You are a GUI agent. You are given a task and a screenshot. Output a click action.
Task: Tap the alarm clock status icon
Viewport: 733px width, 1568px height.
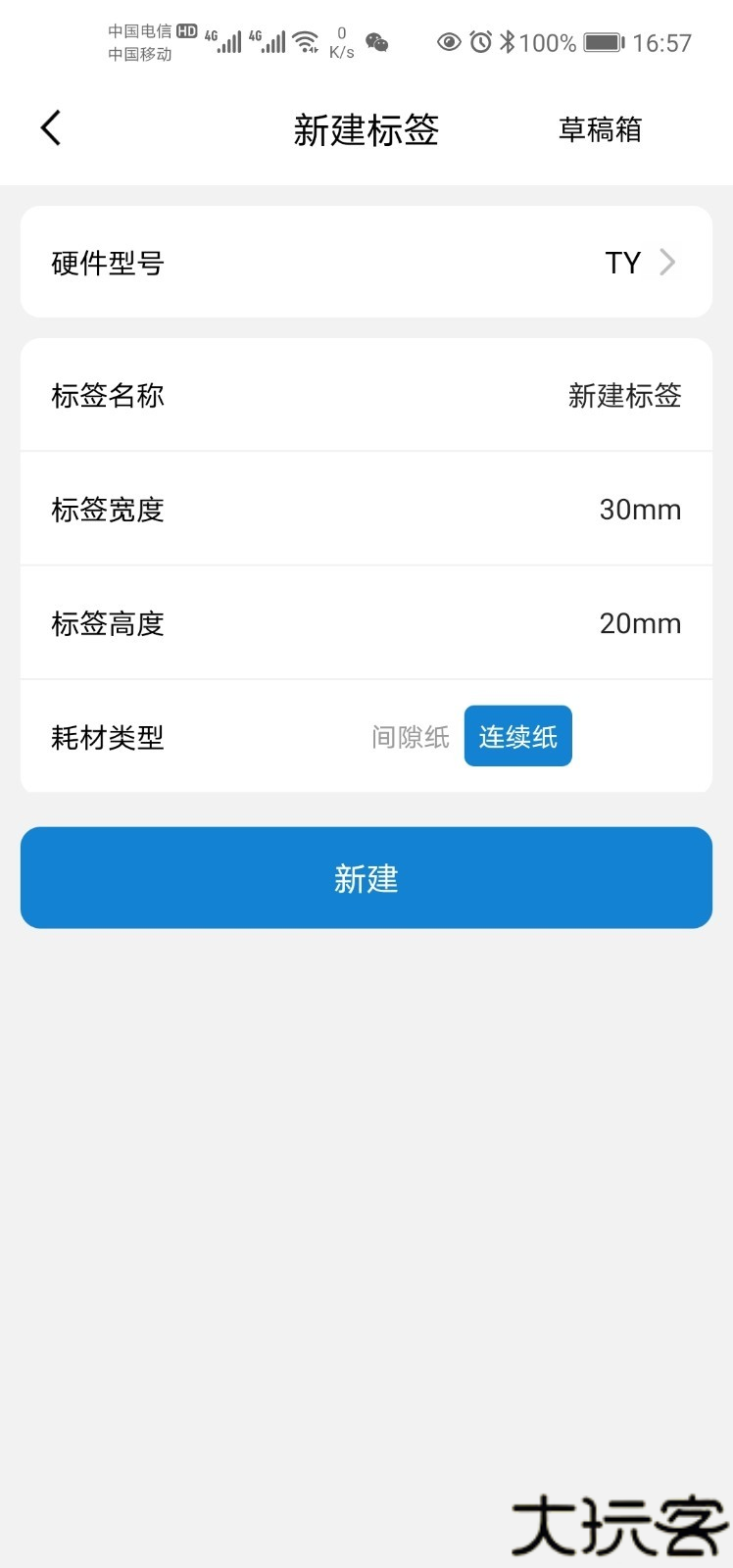point(479,42)
